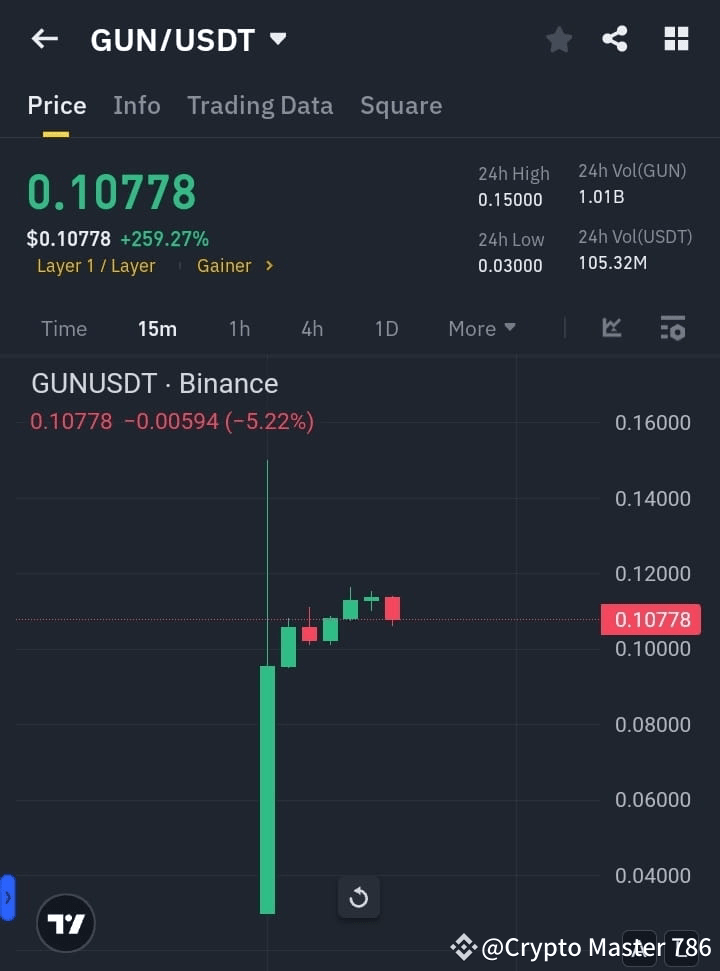Image resolution: width=720 pixels, height=971 pixels.
Task: Open the Square tab
Action: click(x=401, y=105)
